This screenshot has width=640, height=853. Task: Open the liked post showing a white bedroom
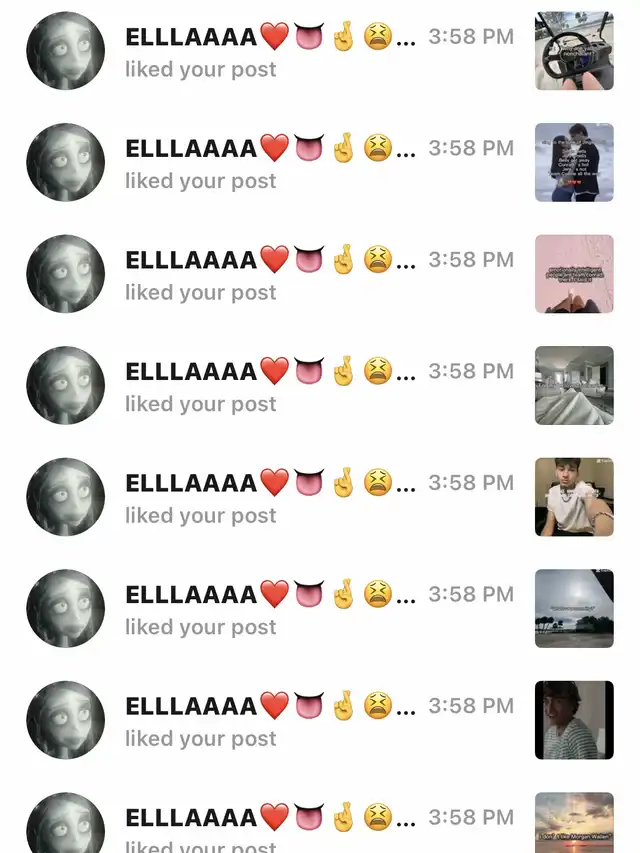[574, 385]
